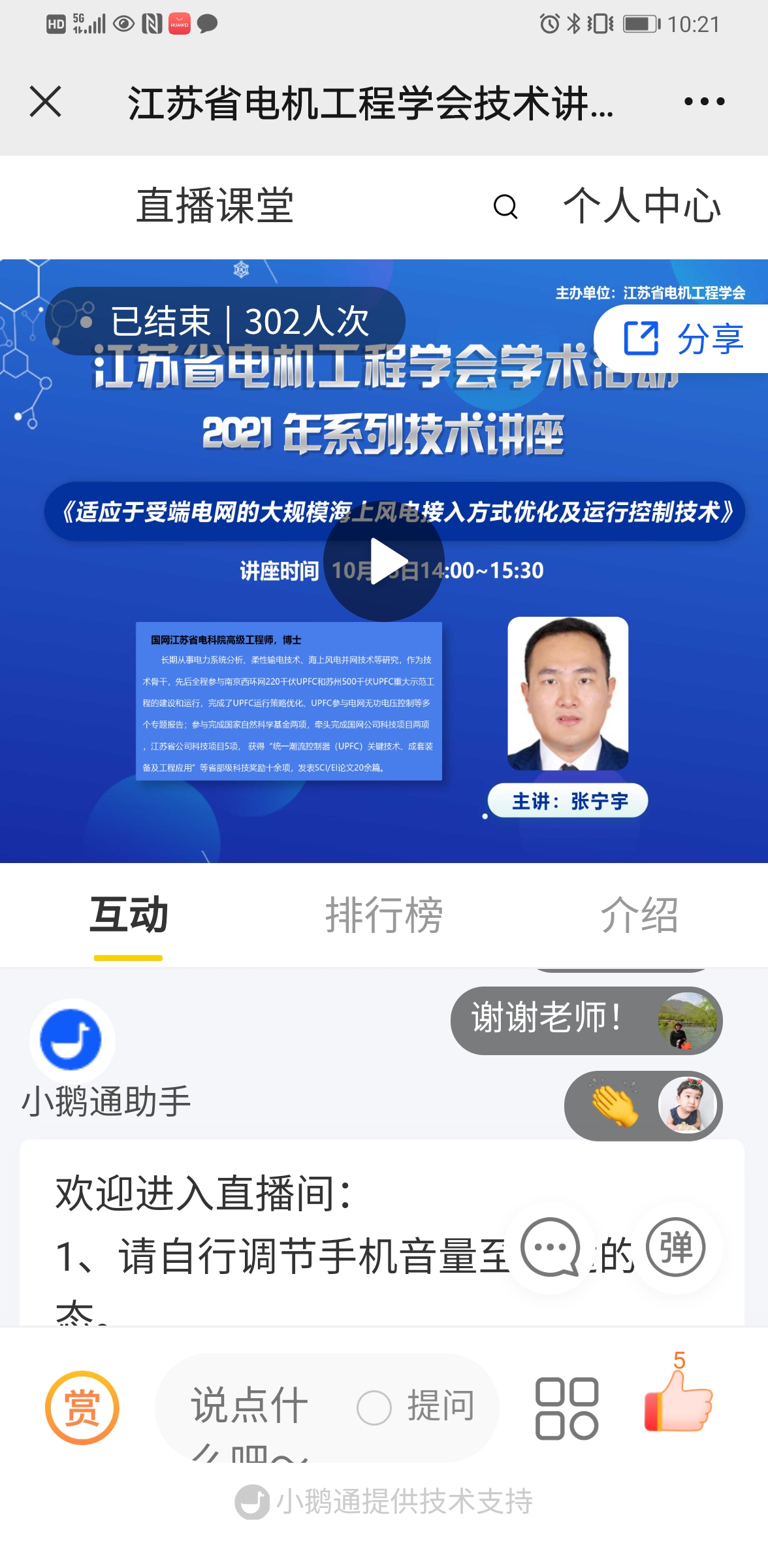Open the search magnifier icon
The image size is (768, 1568).
tap(505, 206)
